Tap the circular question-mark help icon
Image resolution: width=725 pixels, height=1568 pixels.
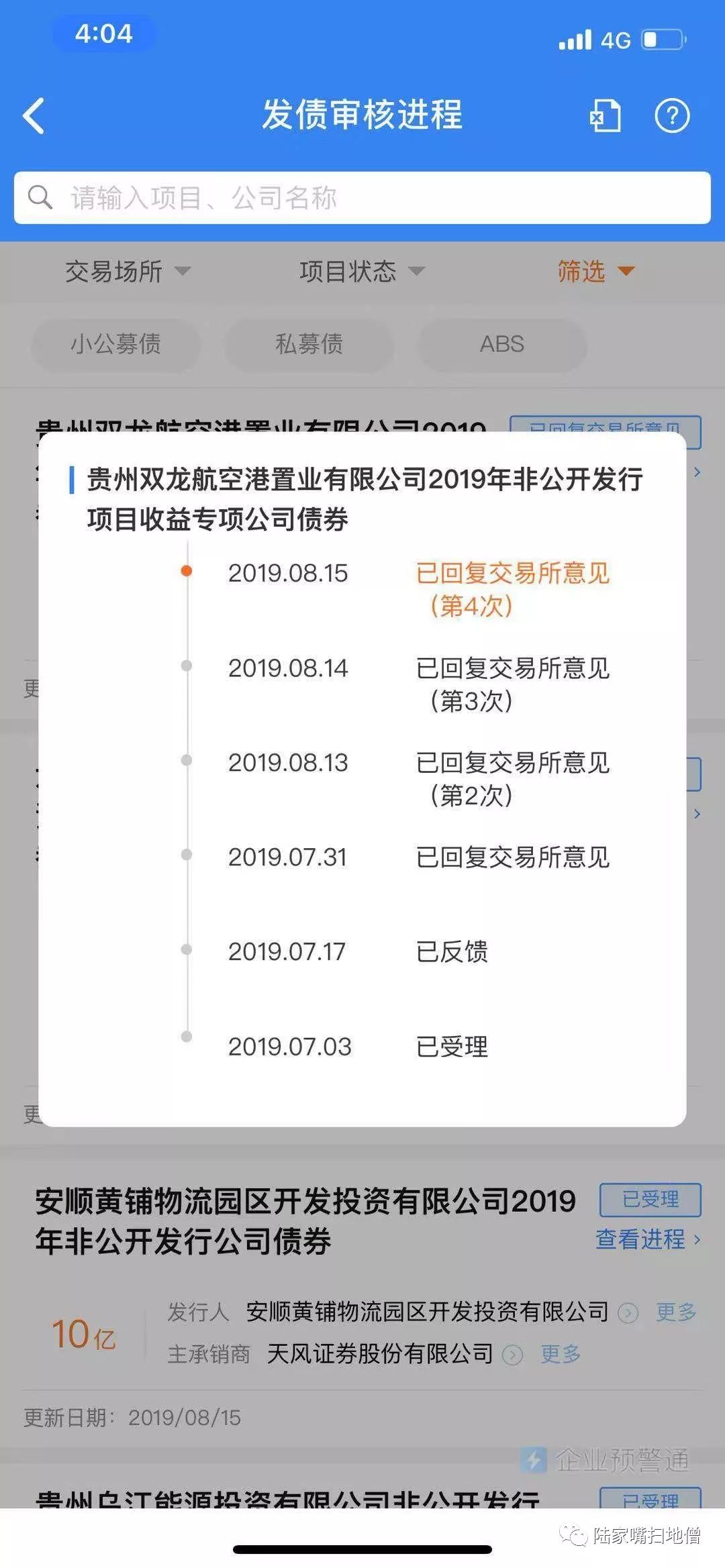click(673, 115)
